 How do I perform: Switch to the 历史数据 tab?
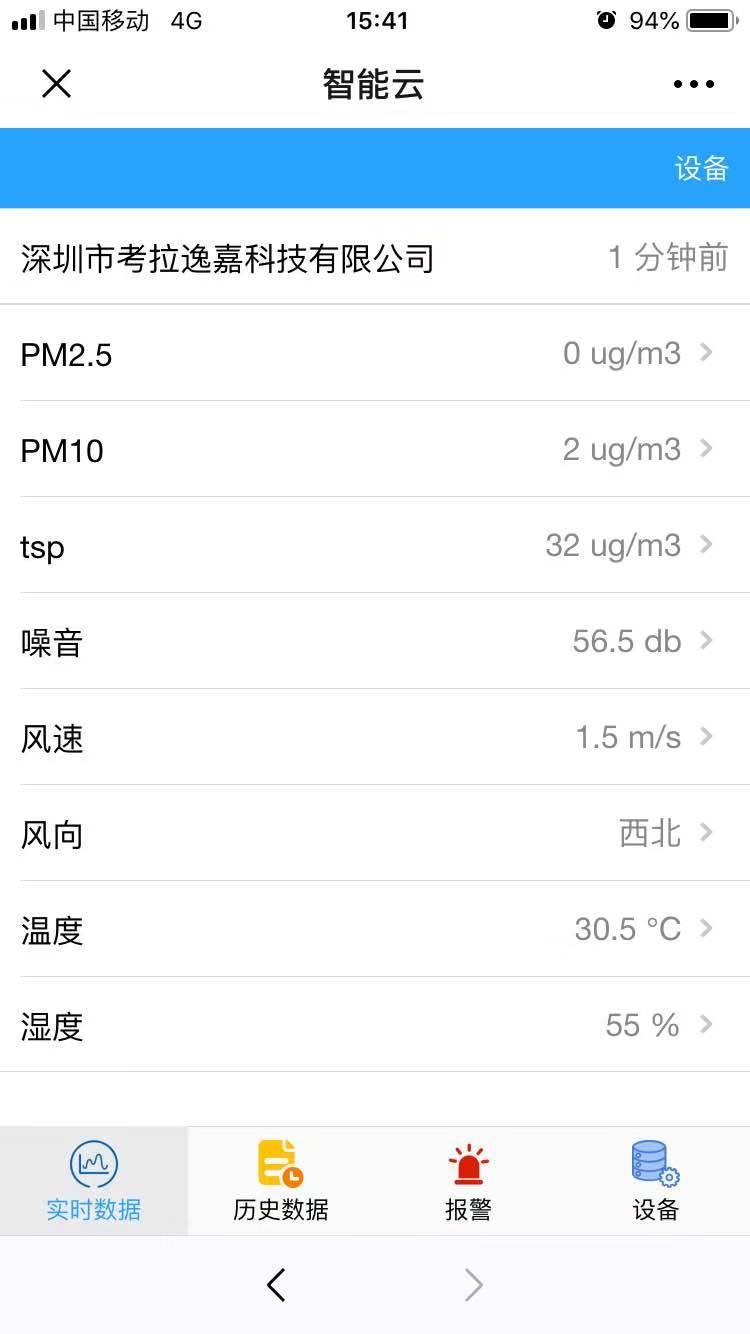pyautogui.click(x=281, y=1181)
